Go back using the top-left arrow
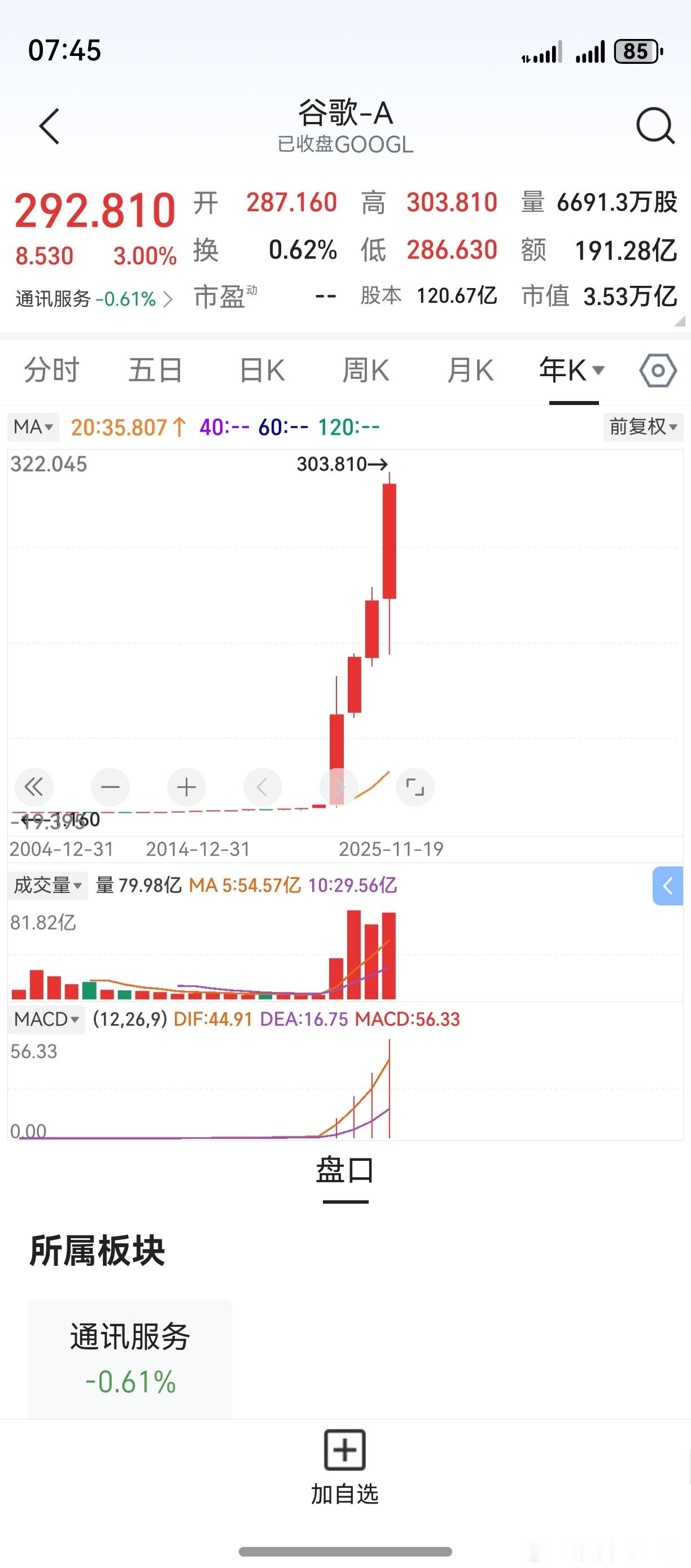This screenshot has height=1568, width=691. click(49, 127)
